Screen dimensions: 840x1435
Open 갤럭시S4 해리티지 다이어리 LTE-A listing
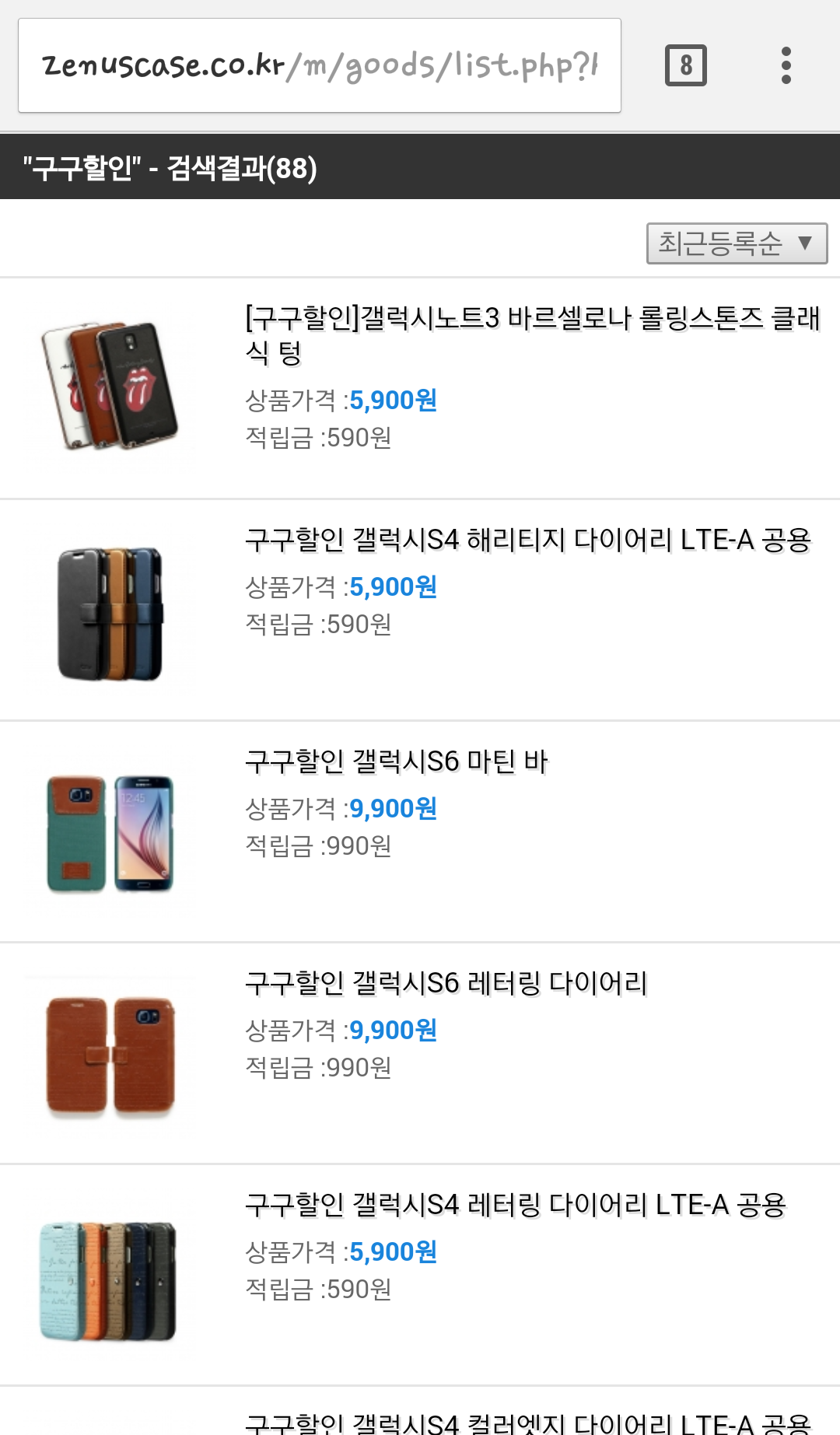coord(527,540)
